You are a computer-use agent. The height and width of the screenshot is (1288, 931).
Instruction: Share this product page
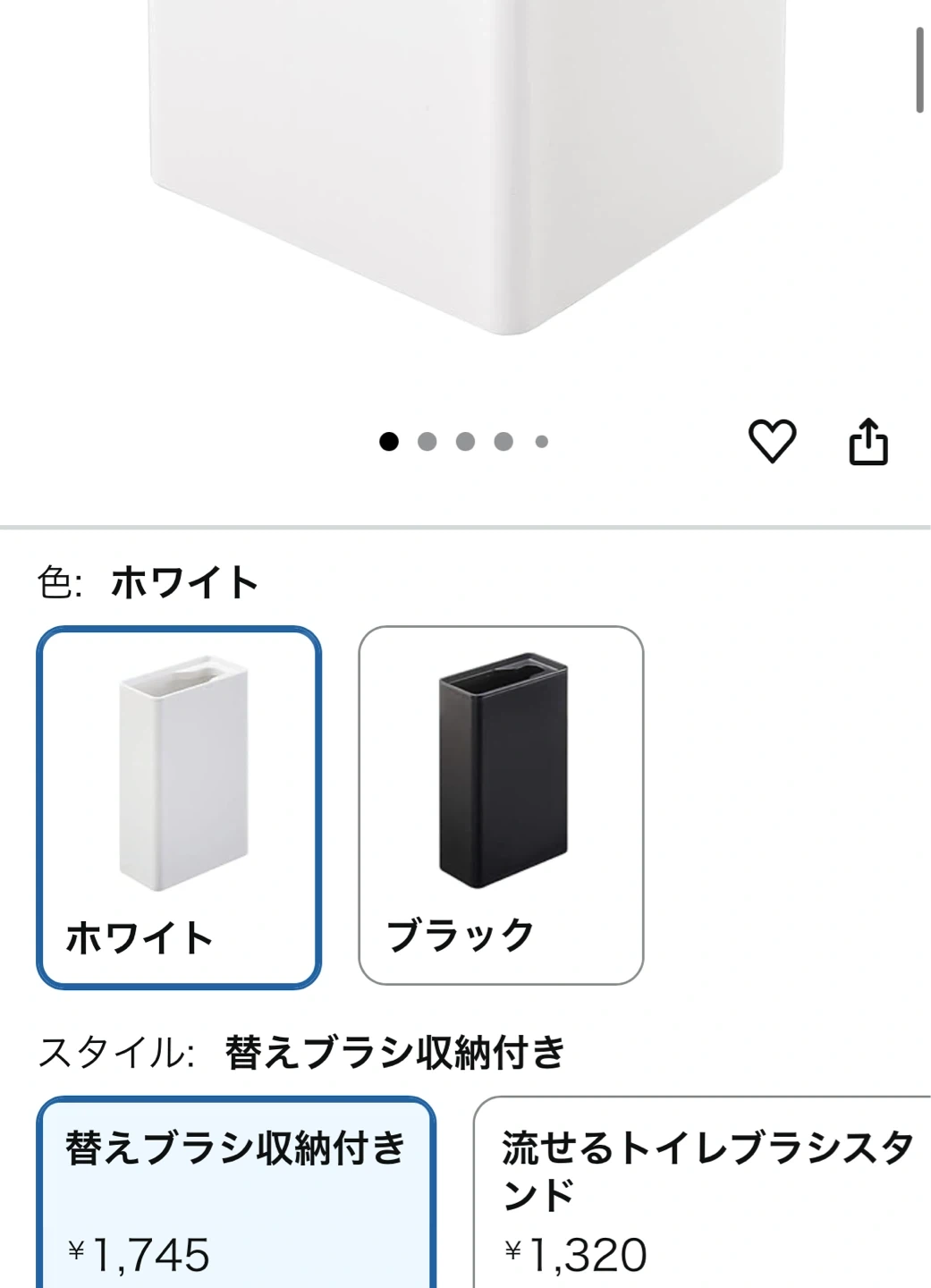pyautogui.click(x=868, y=441)
